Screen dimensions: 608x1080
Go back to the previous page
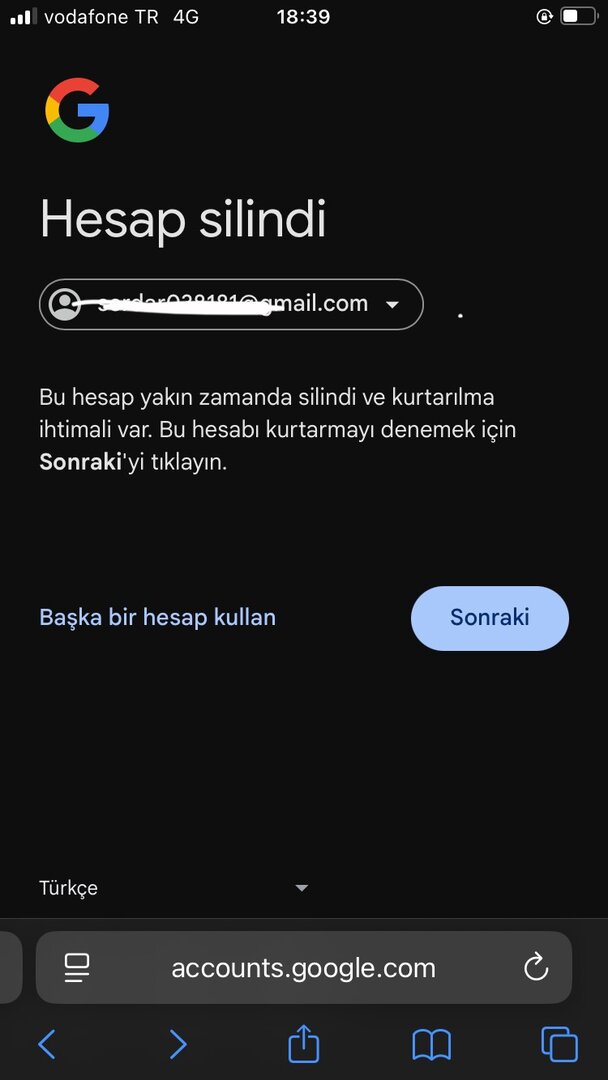click(x=47, y=1045)
